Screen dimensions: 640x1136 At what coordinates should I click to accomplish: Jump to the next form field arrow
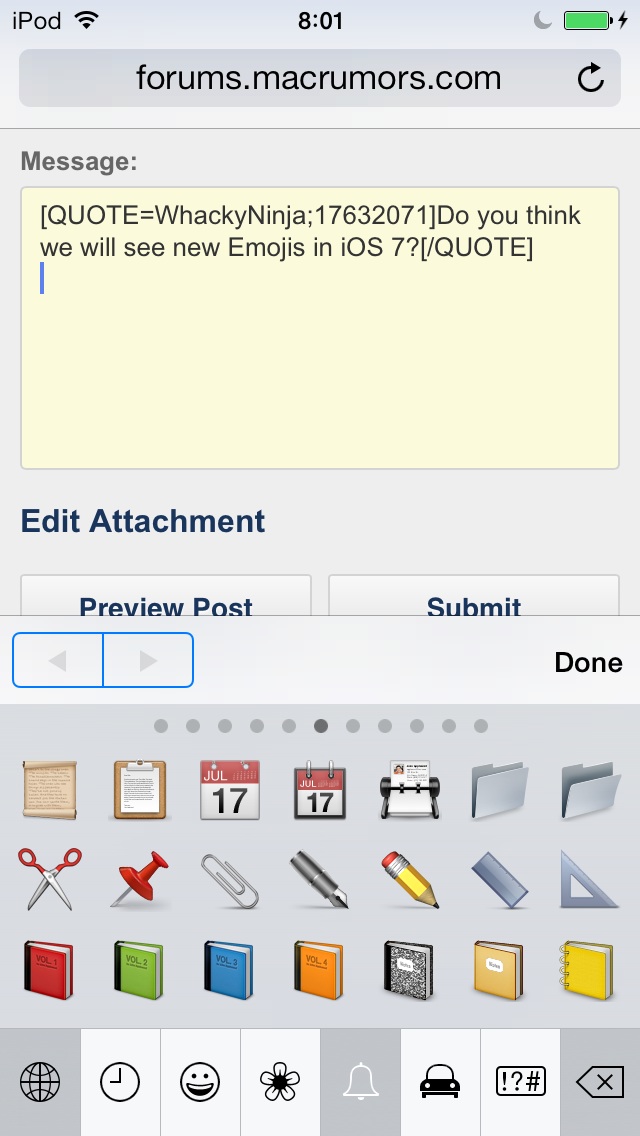pos(148,660)
